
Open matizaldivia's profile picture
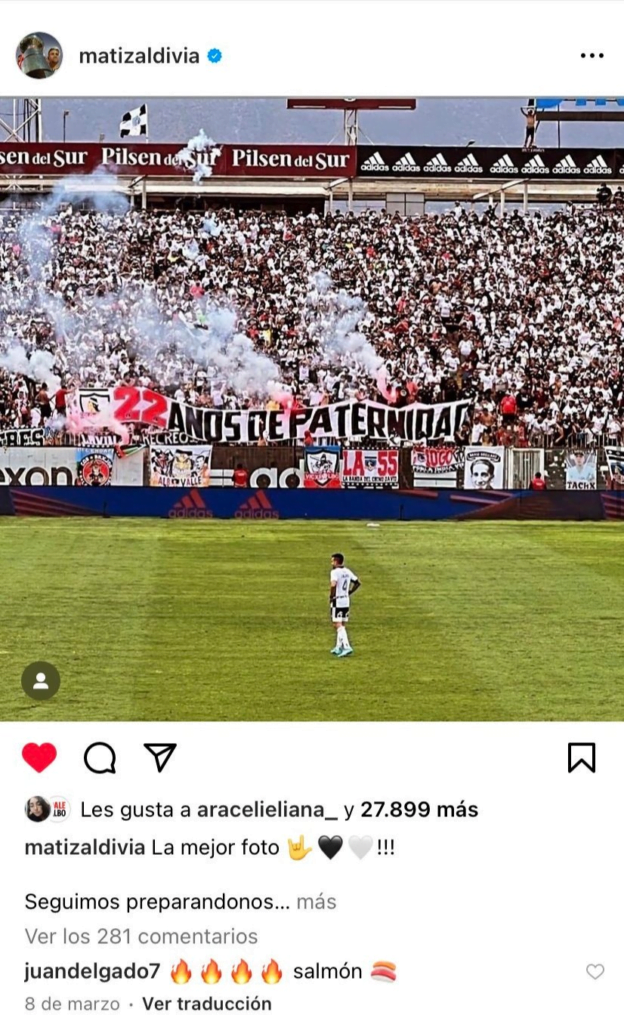(39, 55)
